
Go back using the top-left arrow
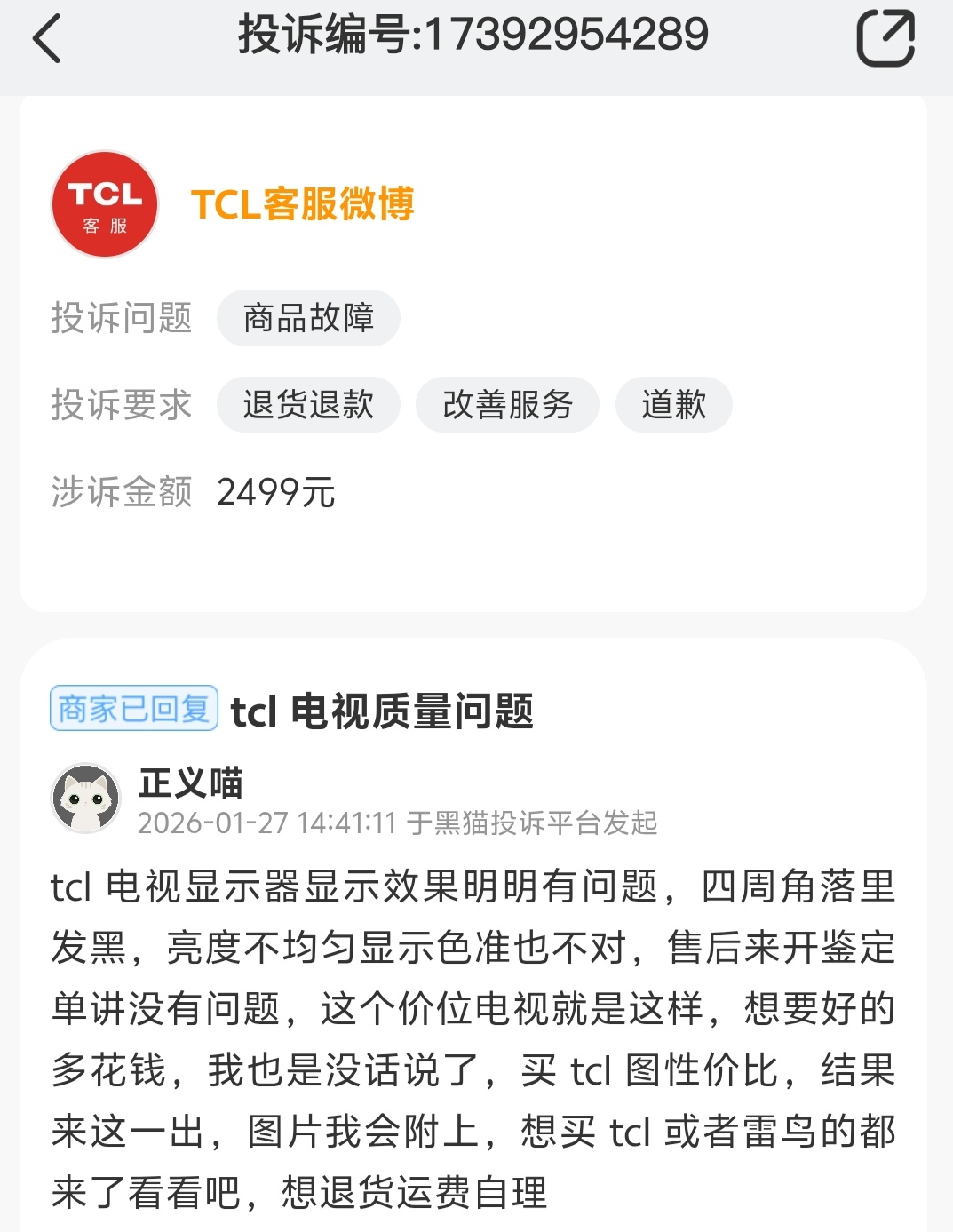(46, 39)
